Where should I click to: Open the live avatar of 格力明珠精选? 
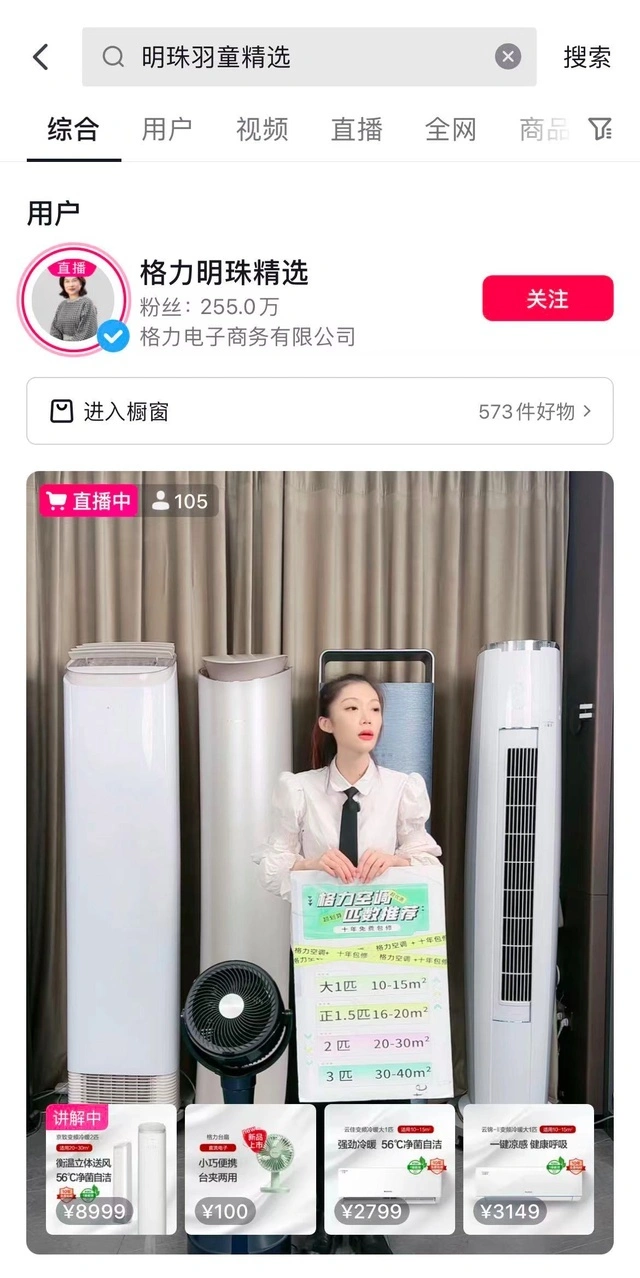tap(72, 298)
